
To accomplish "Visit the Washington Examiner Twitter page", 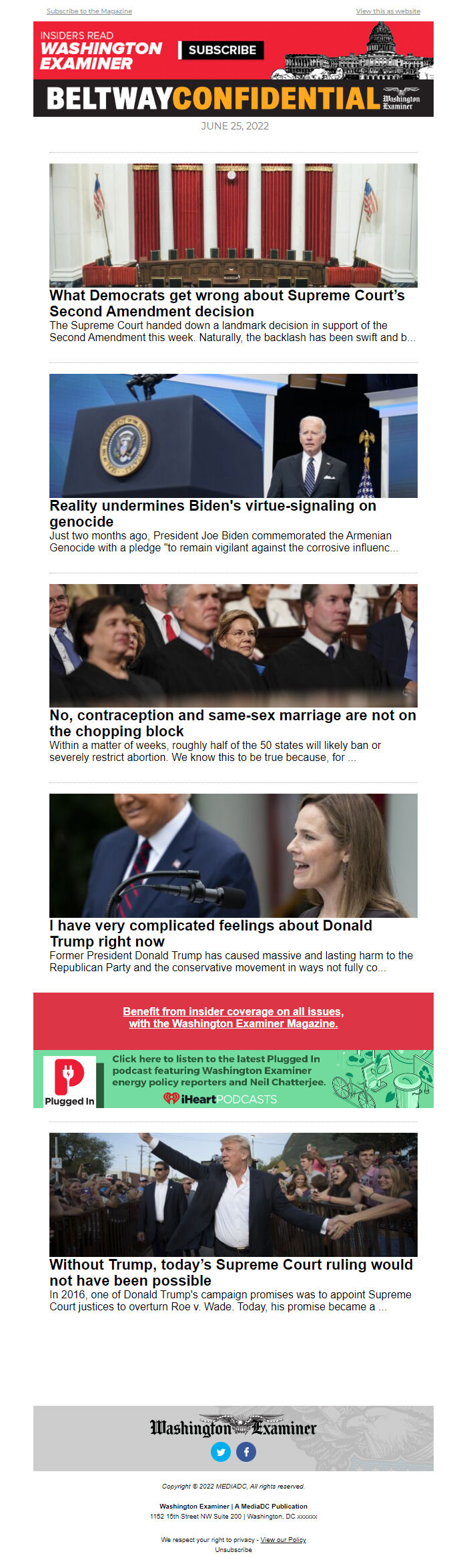I will click(x=221, y=1451).
